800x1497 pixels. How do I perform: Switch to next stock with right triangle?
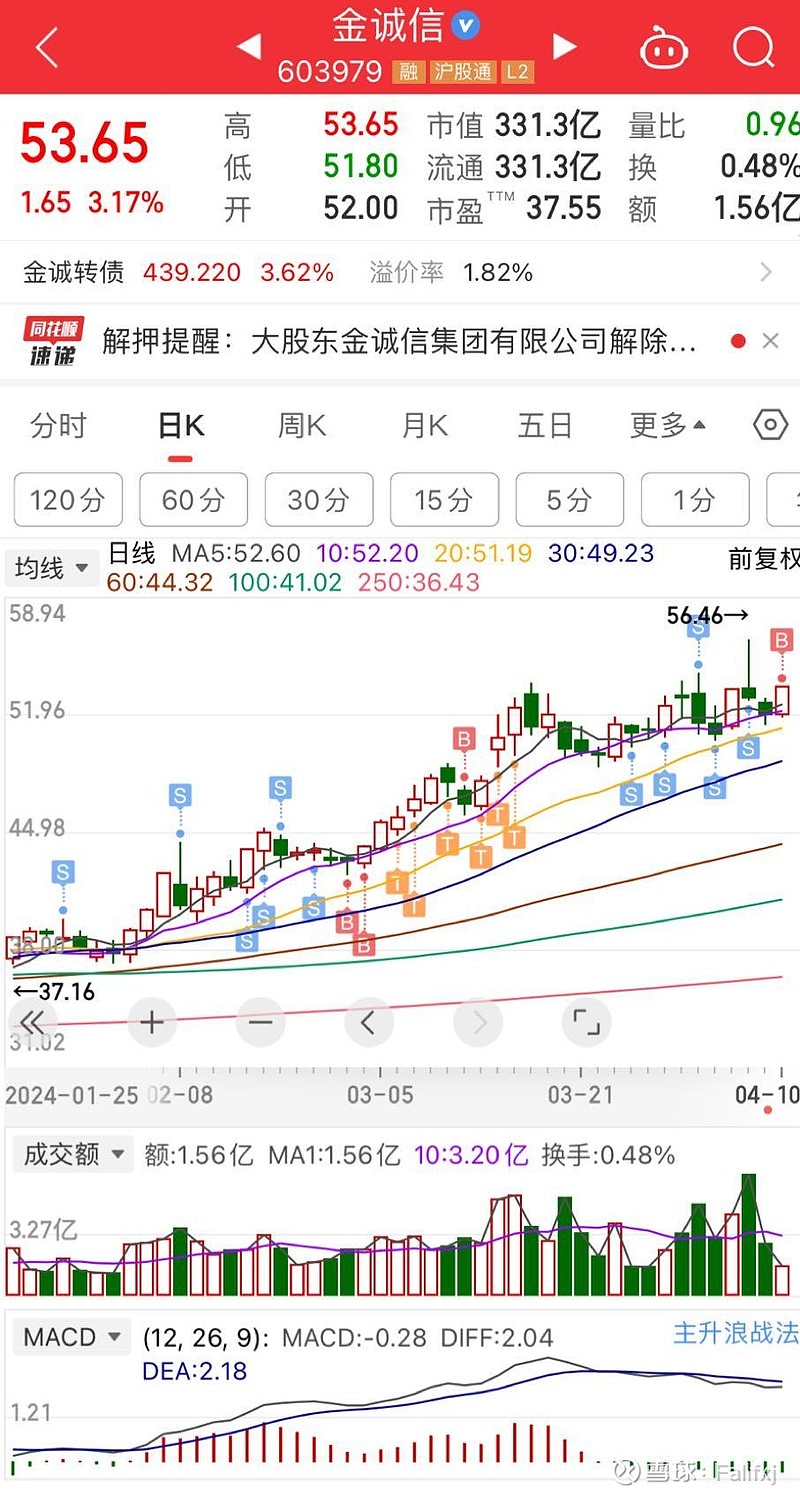(x=564, y=47)
